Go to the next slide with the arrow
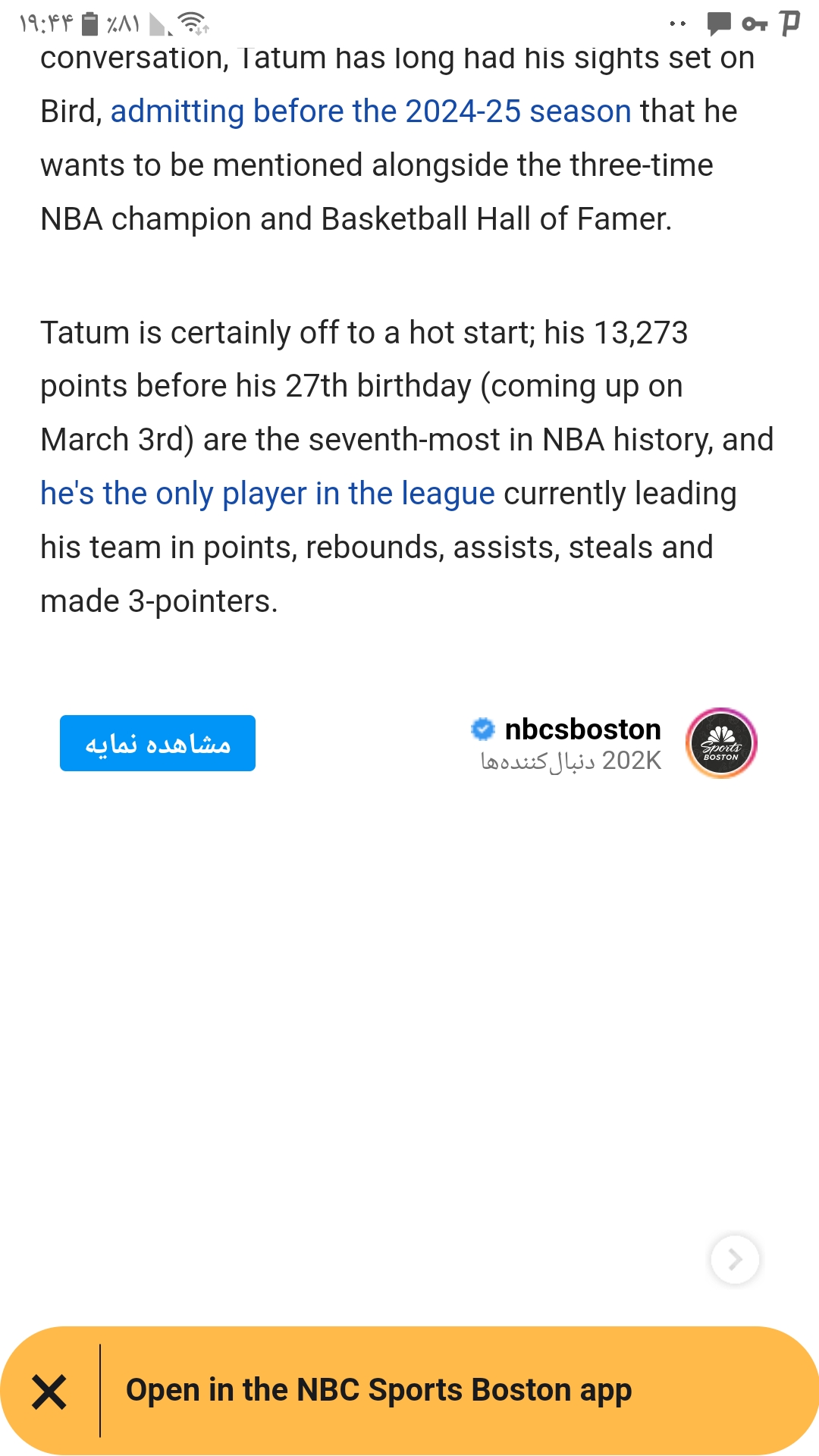819x1456 pixels. [x=735, y=1260]
